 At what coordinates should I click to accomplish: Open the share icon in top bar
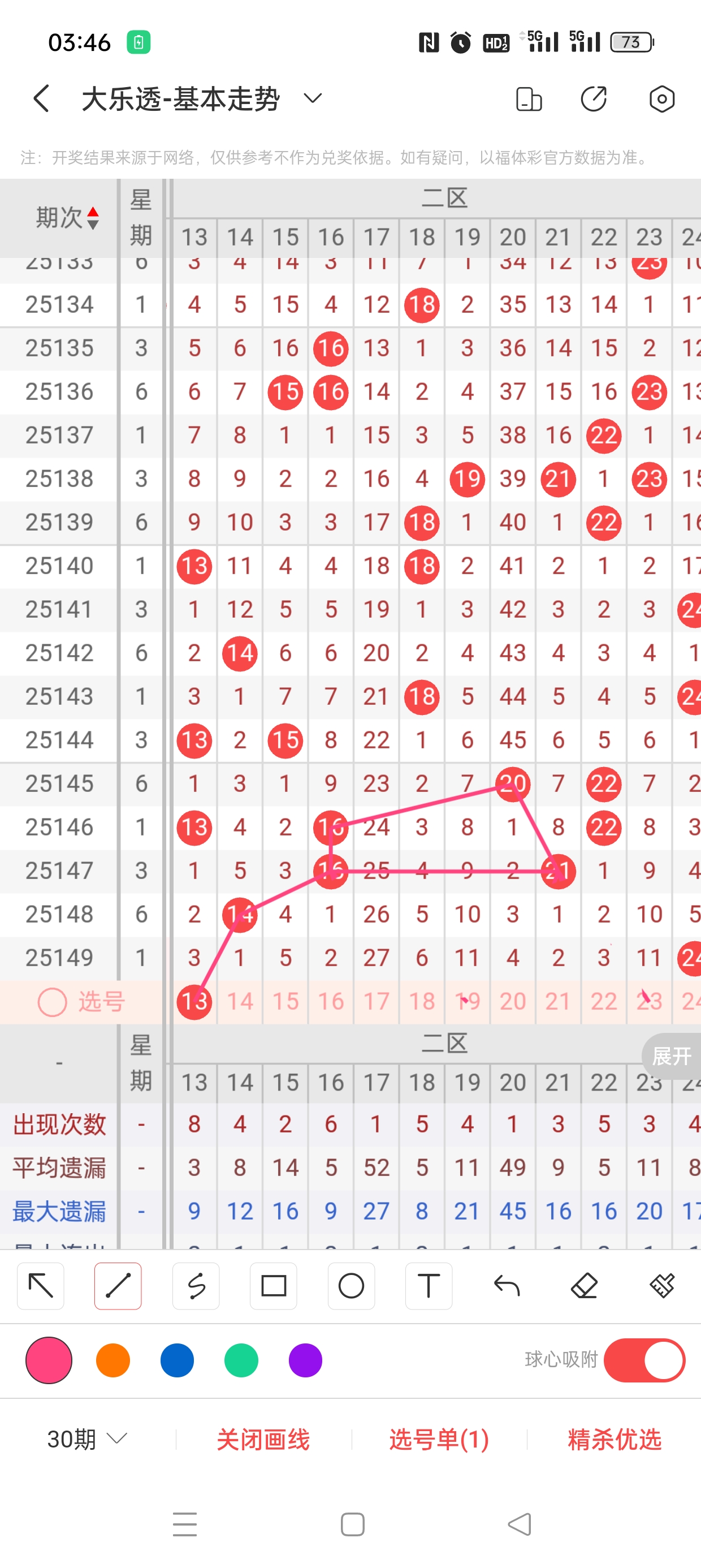(593, 98)
